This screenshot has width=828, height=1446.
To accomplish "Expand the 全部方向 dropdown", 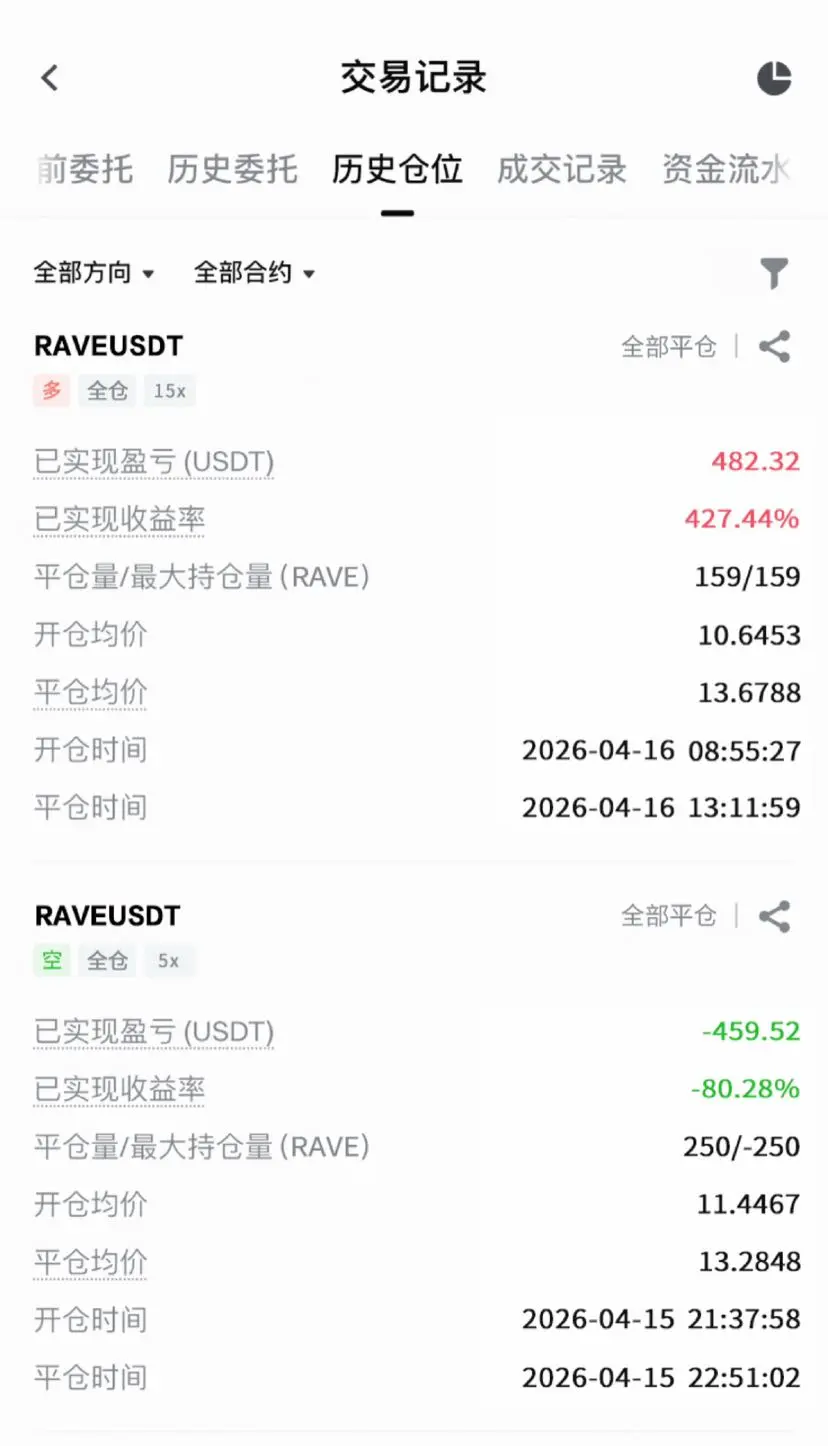I will pyautogui.click(x=94, y=272).
